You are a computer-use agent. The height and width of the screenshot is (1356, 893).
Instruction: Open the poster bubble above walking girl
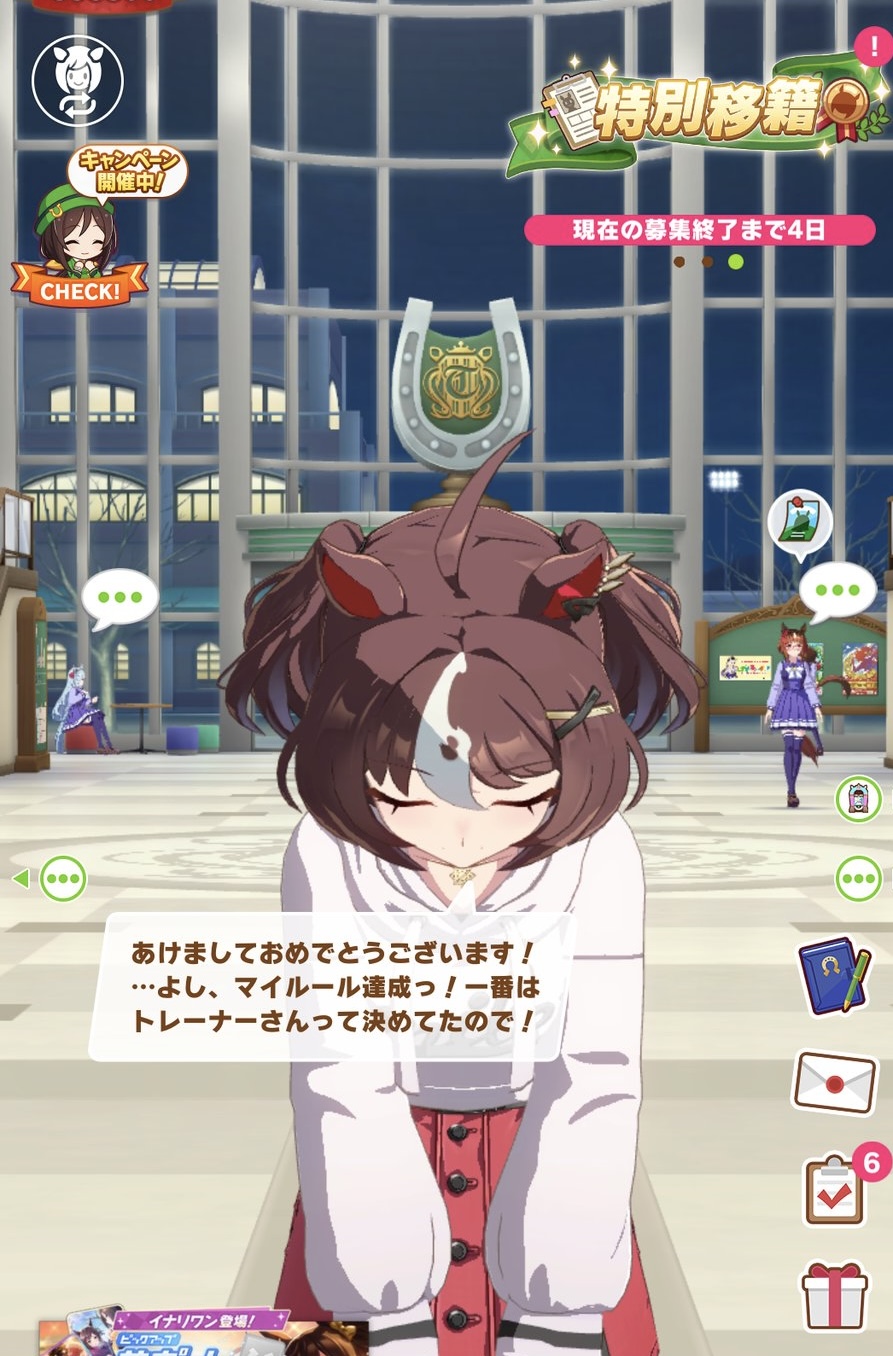click(800, 523)
